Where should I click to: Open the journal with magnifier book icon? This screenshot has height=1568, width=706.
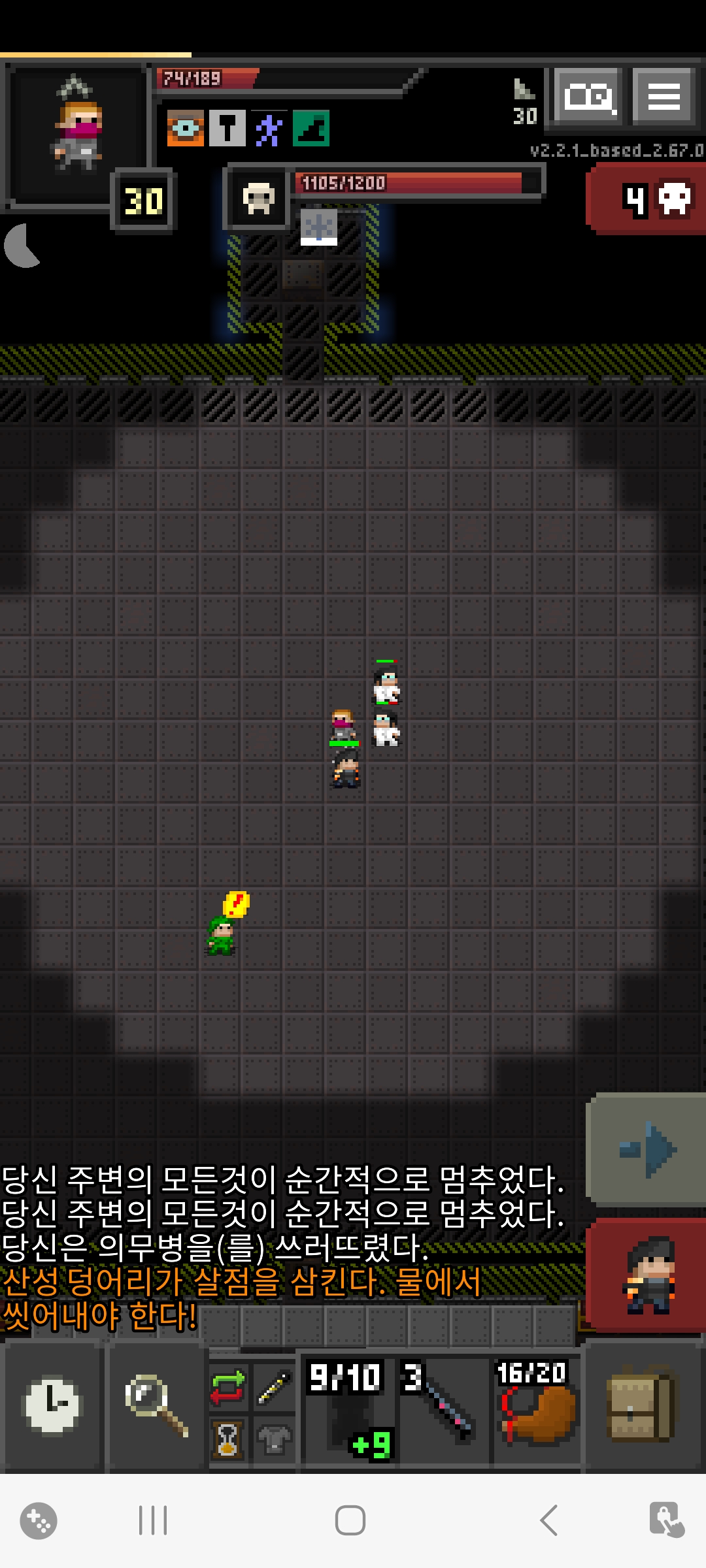pyautogui.click(x=588, y=97)
